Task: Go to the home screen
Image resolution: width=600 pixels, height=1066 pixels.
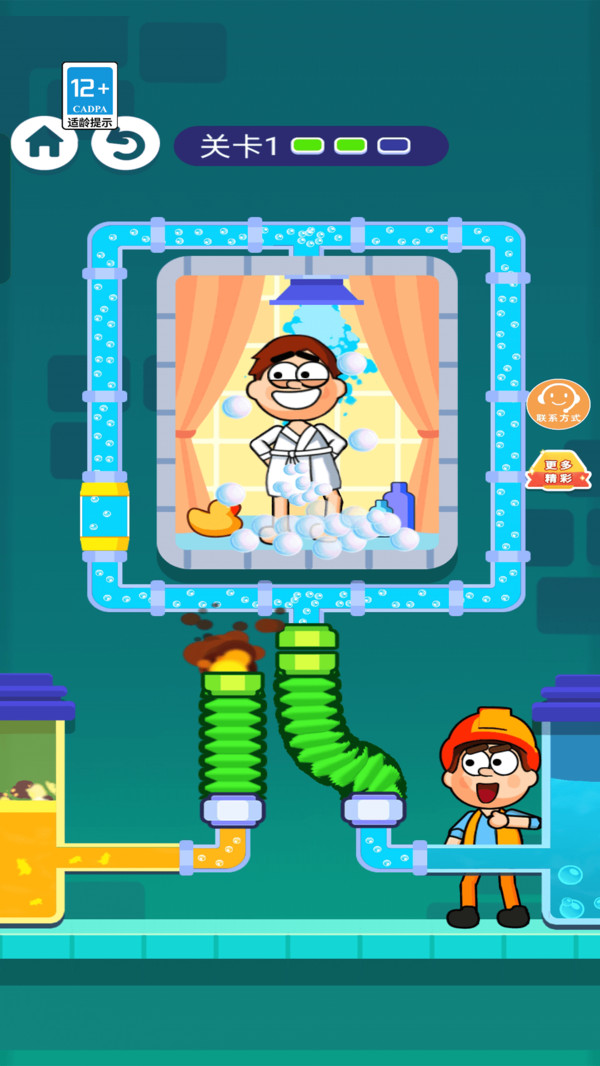Action: point(43,143)
